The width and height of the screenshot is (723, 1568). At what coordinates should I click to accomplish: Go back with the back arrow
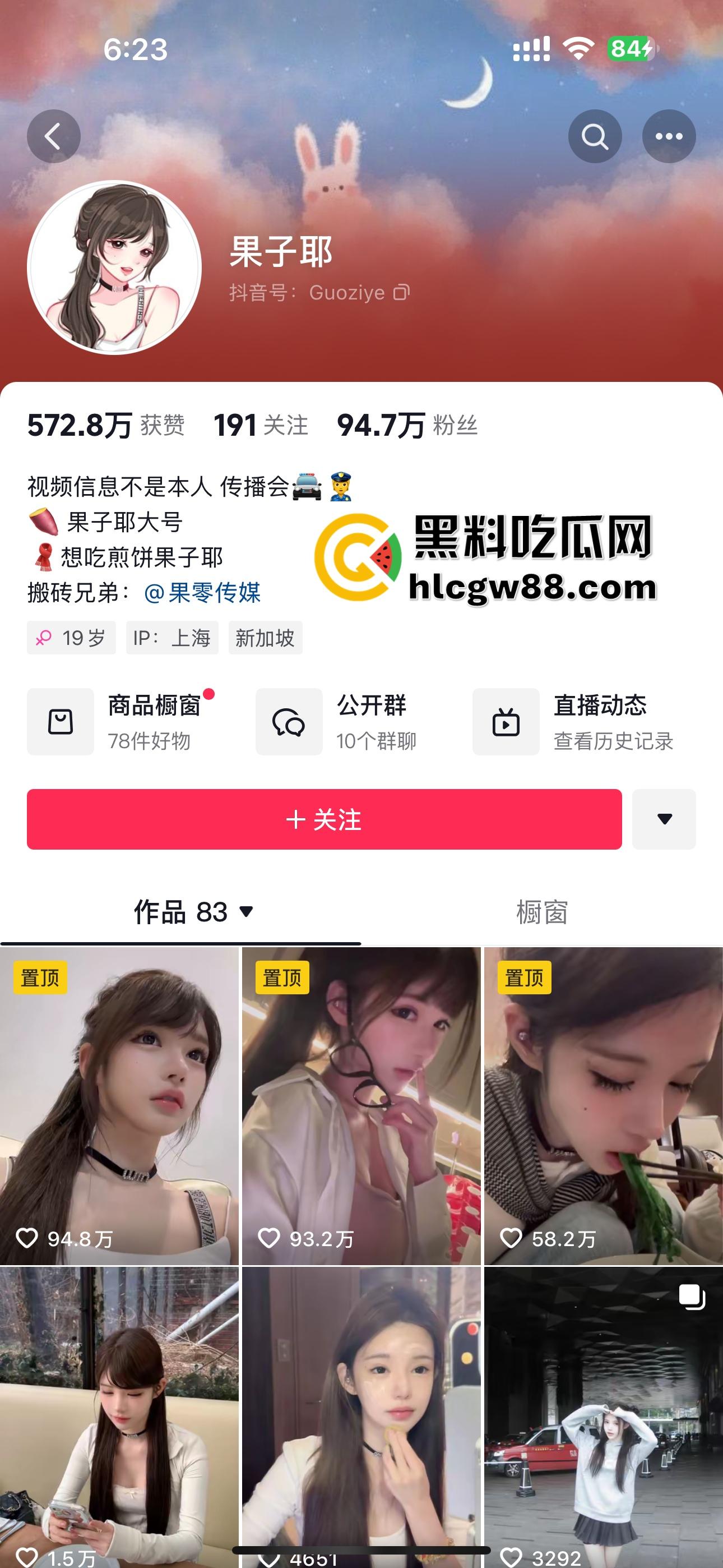click(54, 136)
